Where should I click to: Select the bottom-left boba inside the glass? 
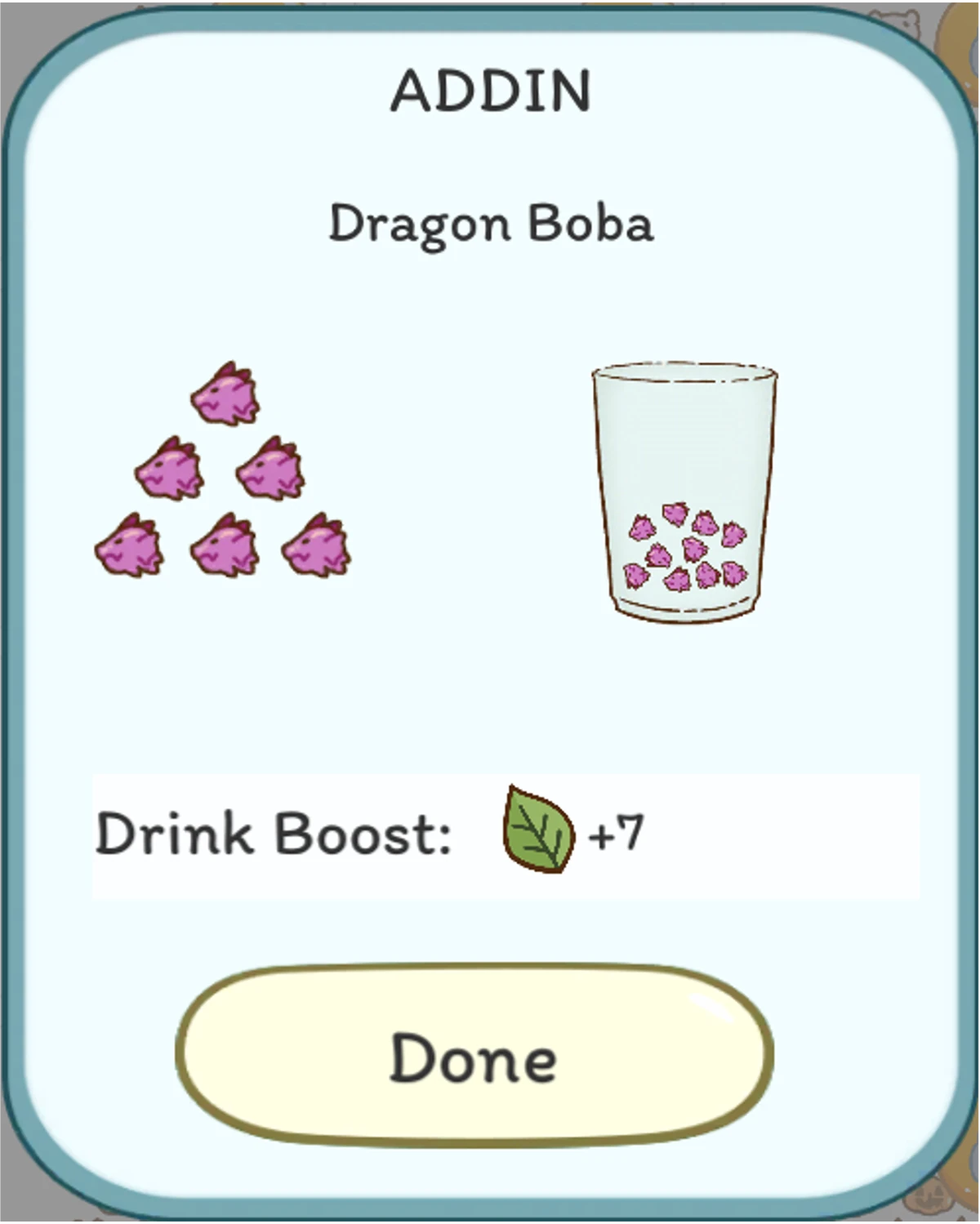pyautogui.click(x=635, y=575)
